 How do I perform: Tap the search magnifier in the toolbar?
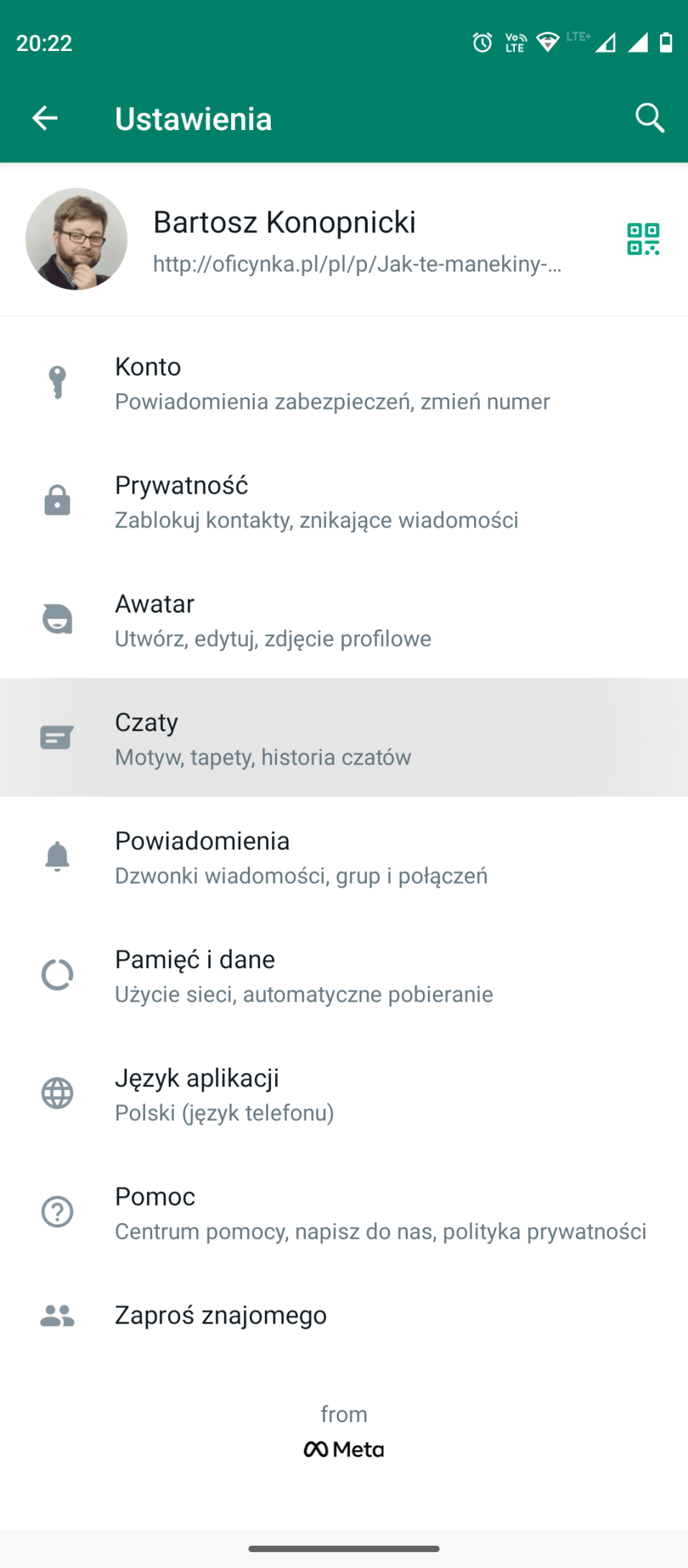coord(649,117)
